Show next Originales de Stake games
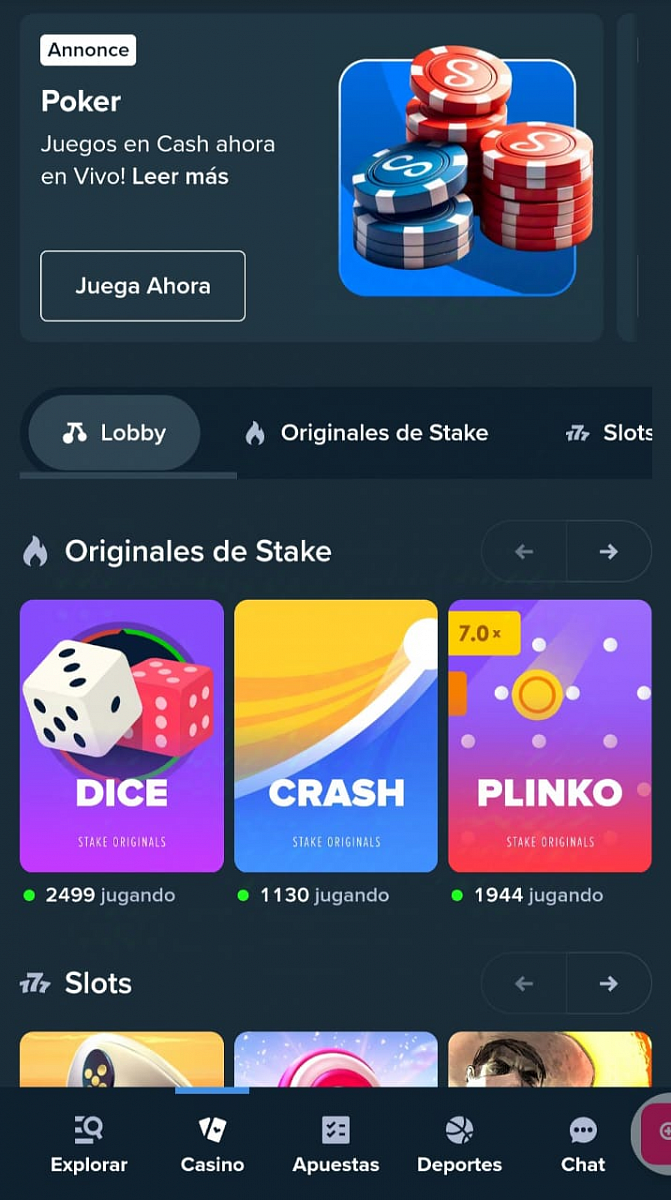The image size is (671, 1200). tap(608, 551)
